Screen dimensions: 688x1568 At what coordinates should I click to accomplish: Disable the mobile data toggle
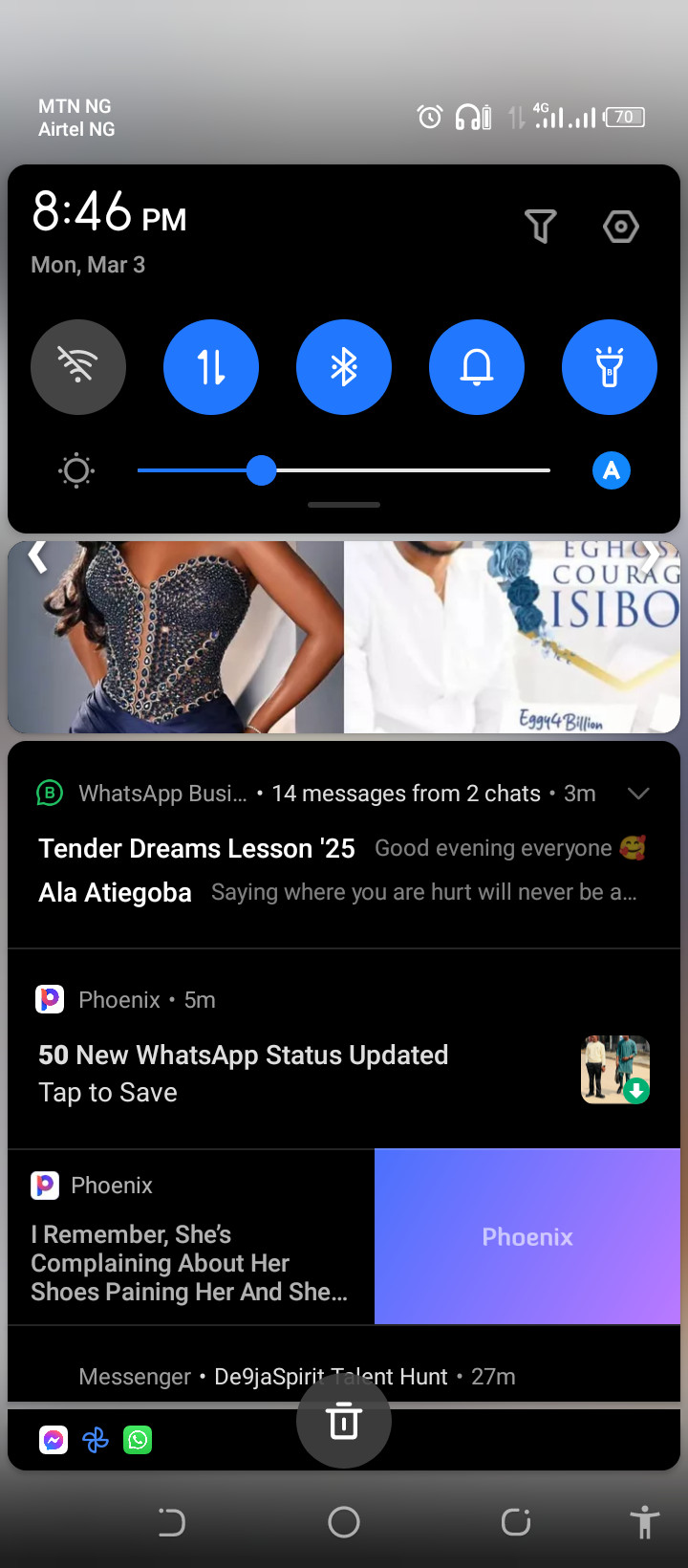pyautogui.click(x=211, y=367)
